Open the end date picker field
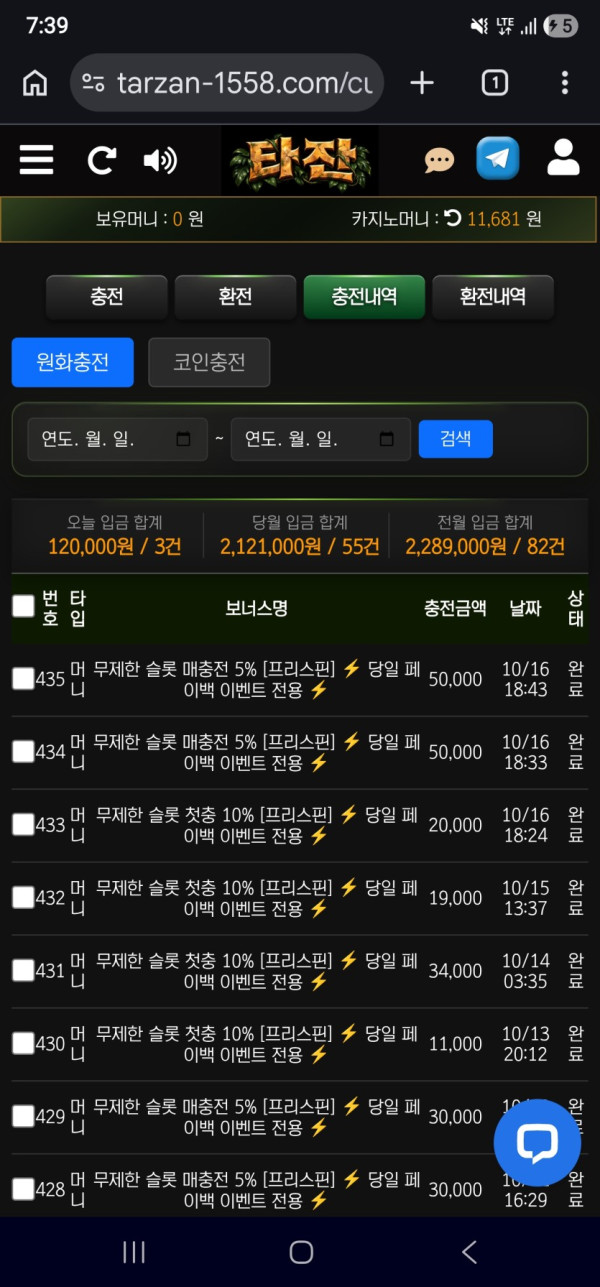600x1287 pixels. tap(321, 439)
